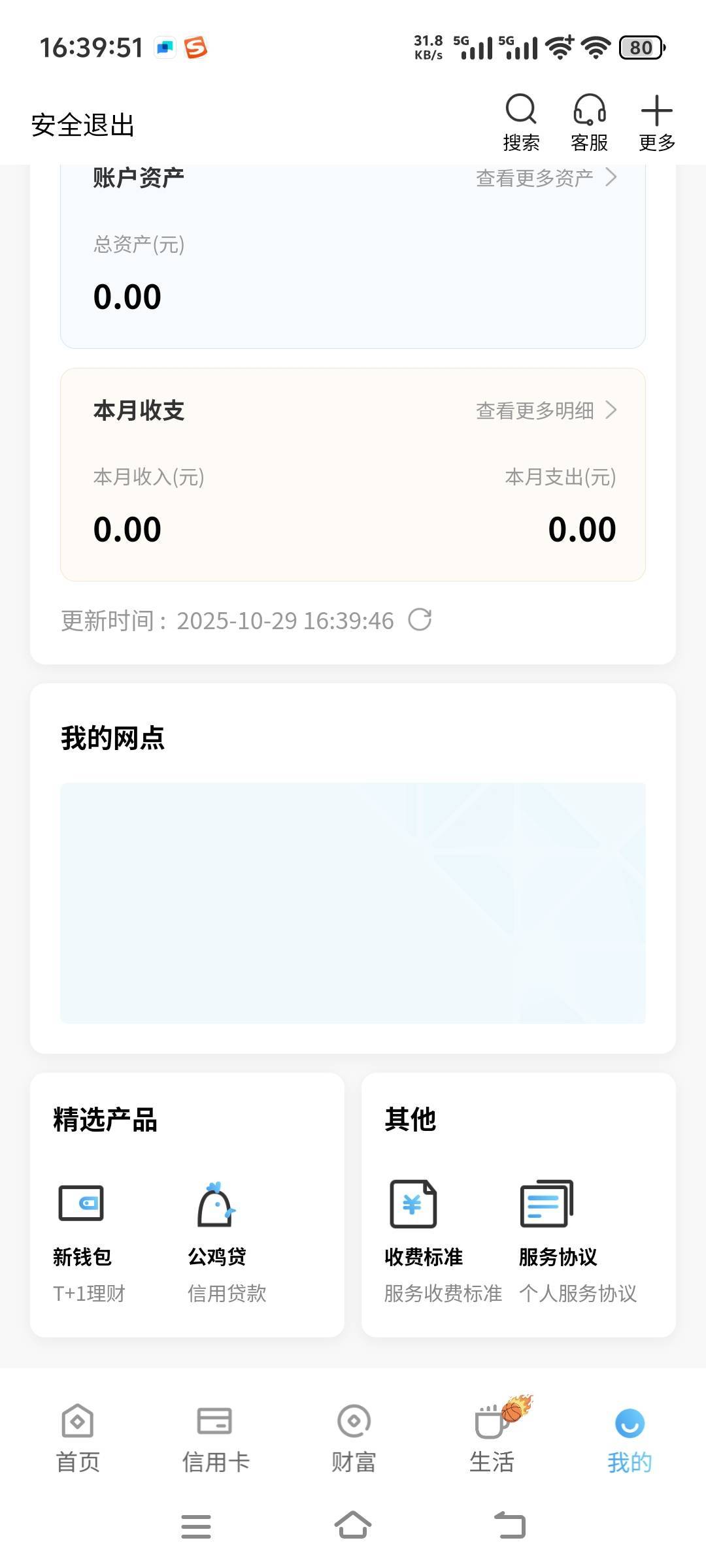Switch to the 信用卡 tab
This screenshot has width=706, height=1568.
[x=215, y=1438]
